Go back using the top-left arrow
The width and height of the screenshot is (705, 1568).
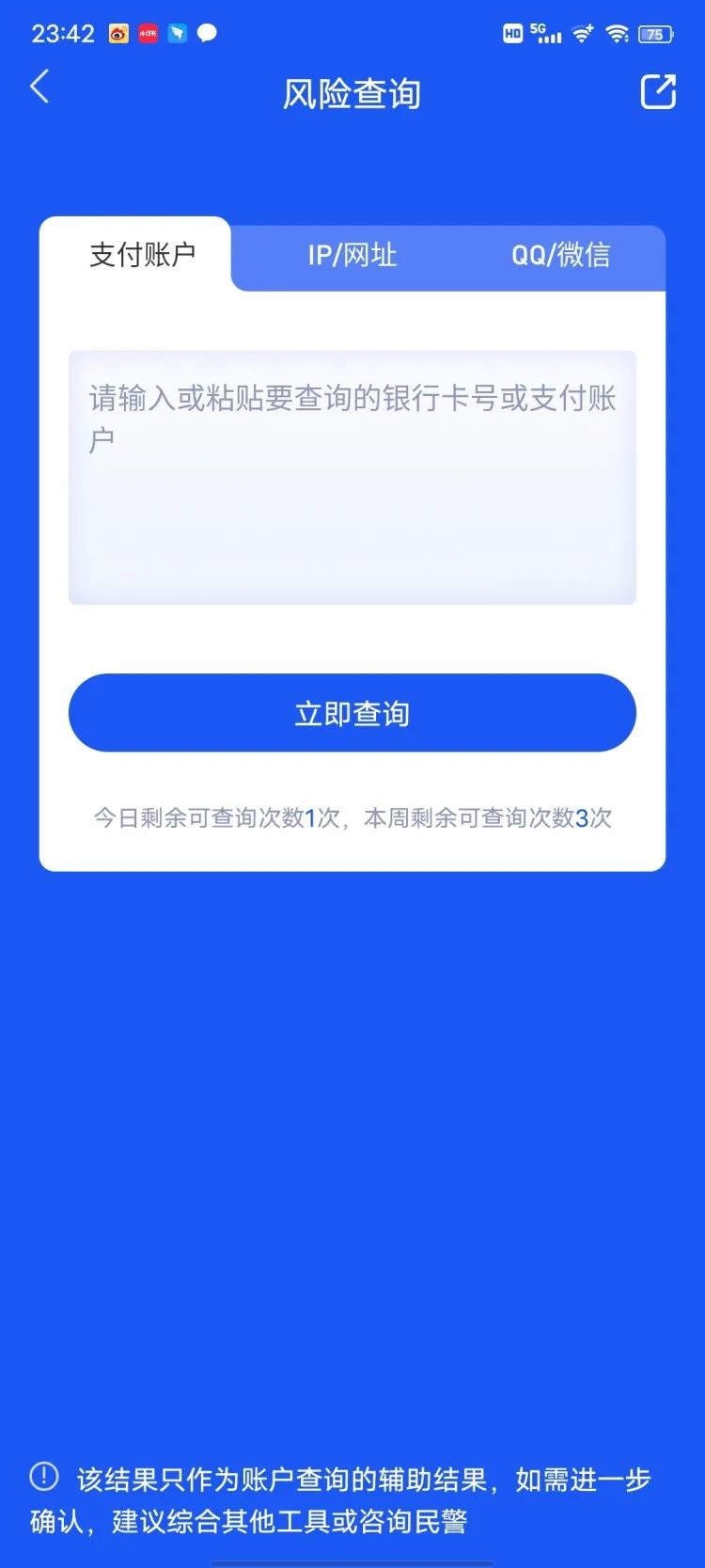[x=39, y=87]
